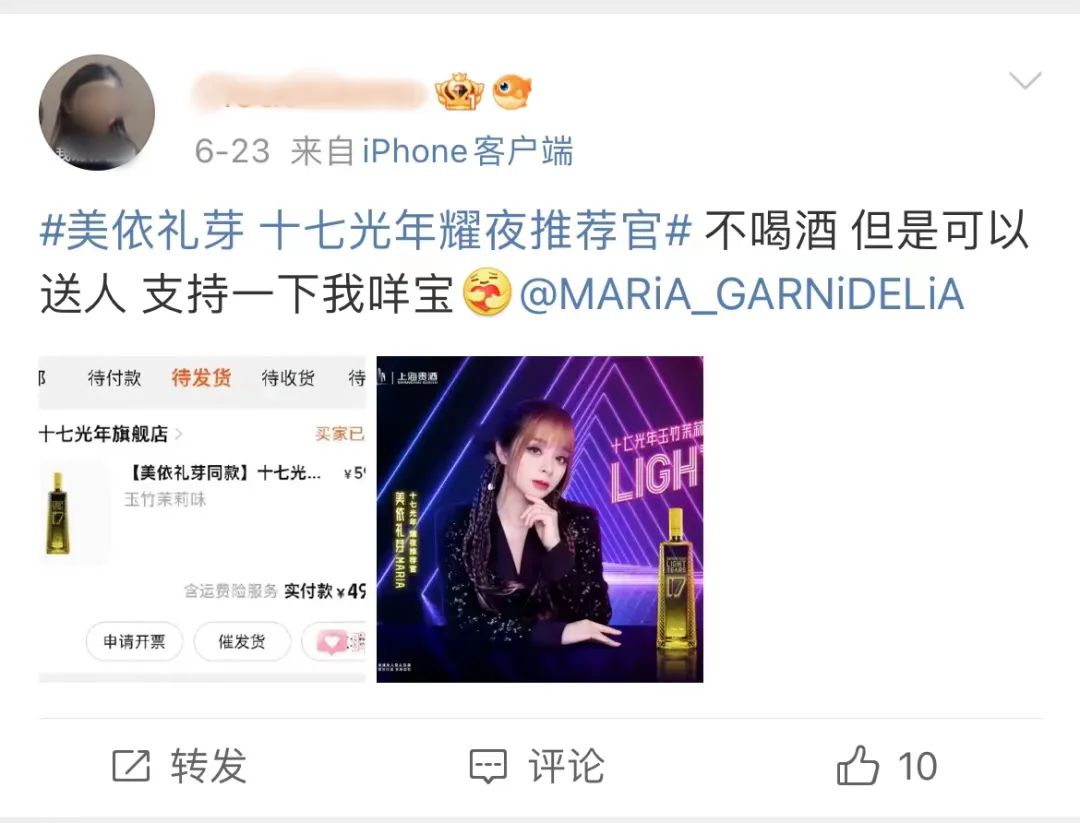Open the poster's blurred username
The height and width of the screenshot is (823, 1080).
tap(310, 93)
